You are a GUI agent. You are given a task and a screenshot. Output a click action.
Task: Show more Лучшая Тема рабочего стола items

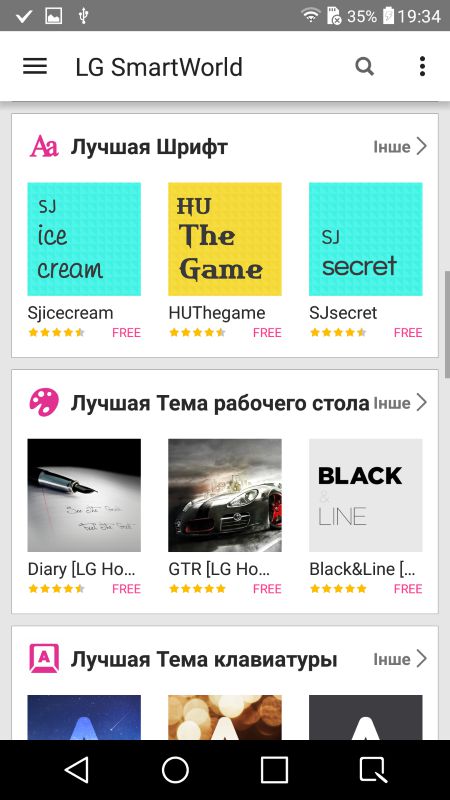[400, 403]
